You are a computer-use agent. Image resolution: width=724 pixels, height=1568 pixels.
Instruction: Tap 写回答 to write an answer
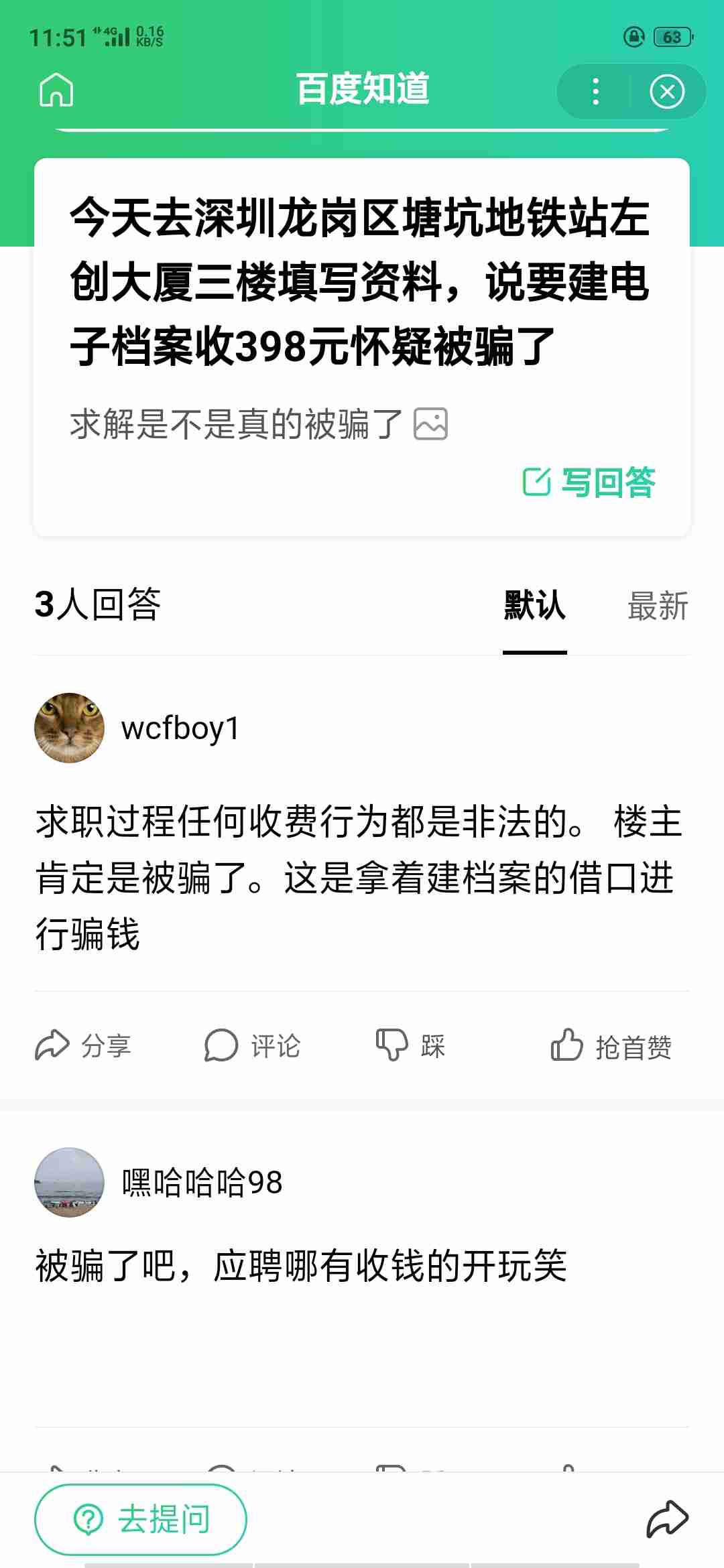coord(589,482)
